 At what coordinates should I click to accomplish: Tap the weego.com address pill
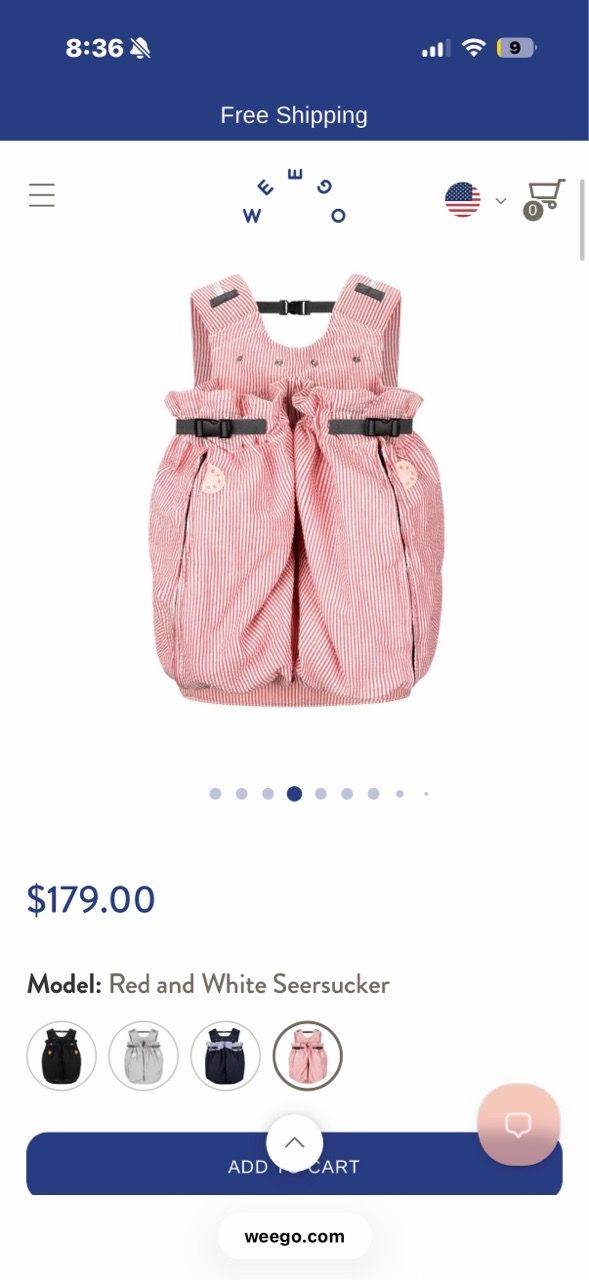[294, 1237]
